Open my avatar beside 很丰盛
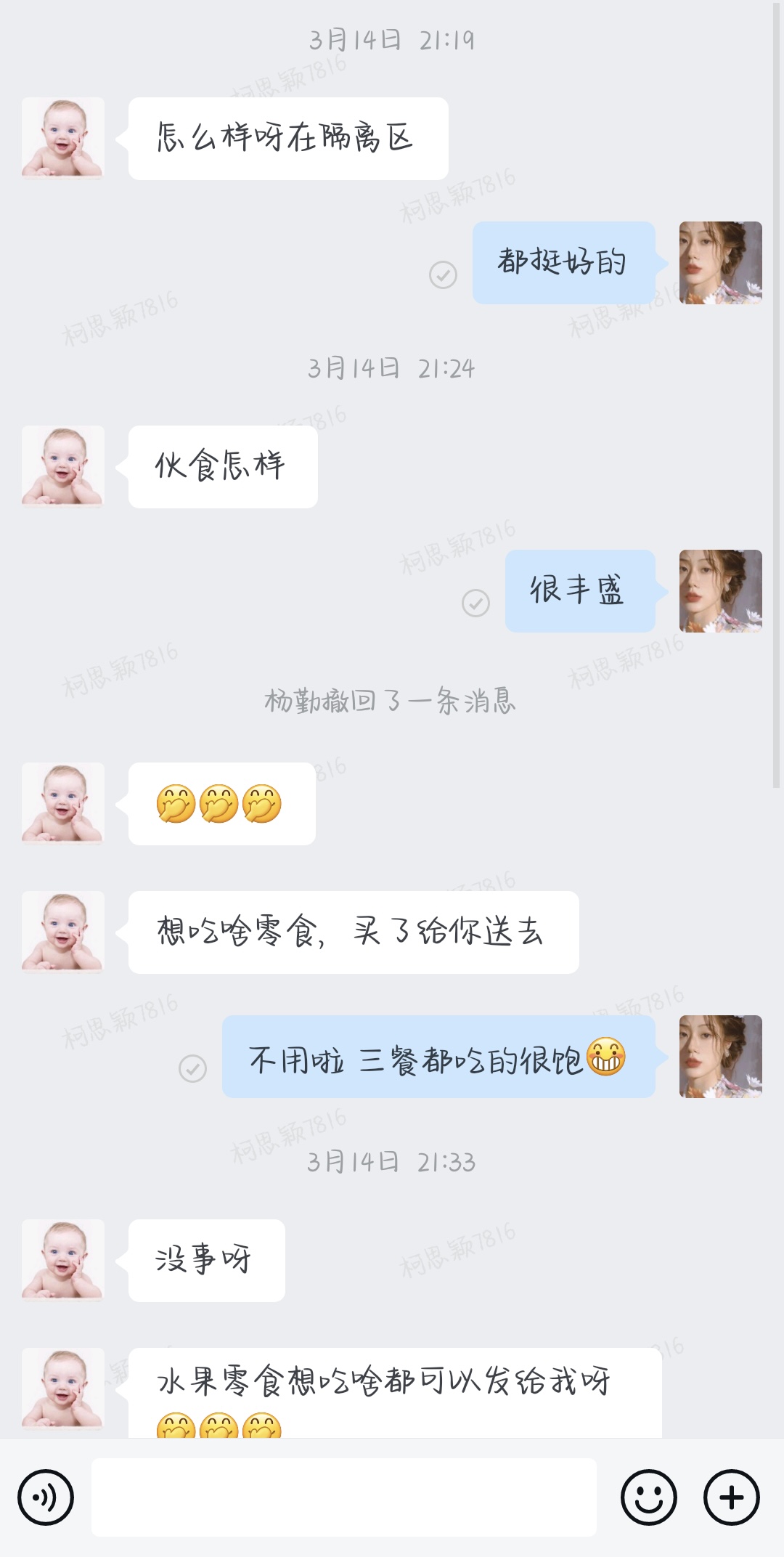 (720, 591)
